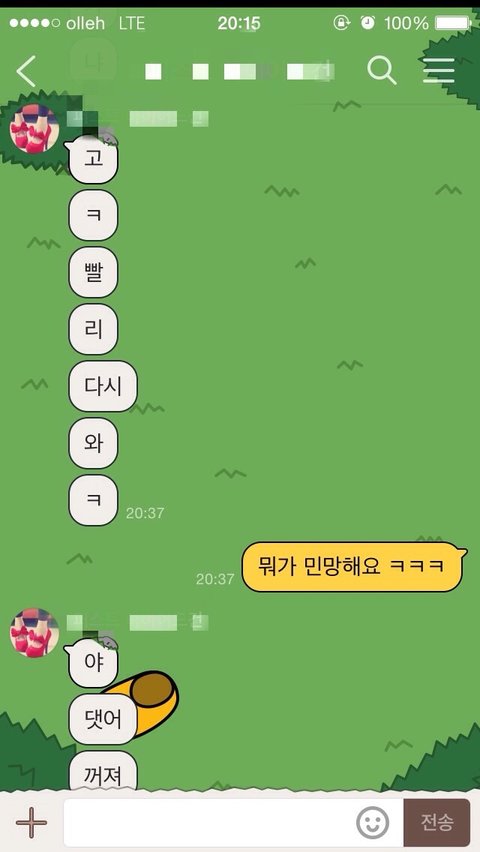
Task: Go back to the chat list
Action: coord(26,71)
